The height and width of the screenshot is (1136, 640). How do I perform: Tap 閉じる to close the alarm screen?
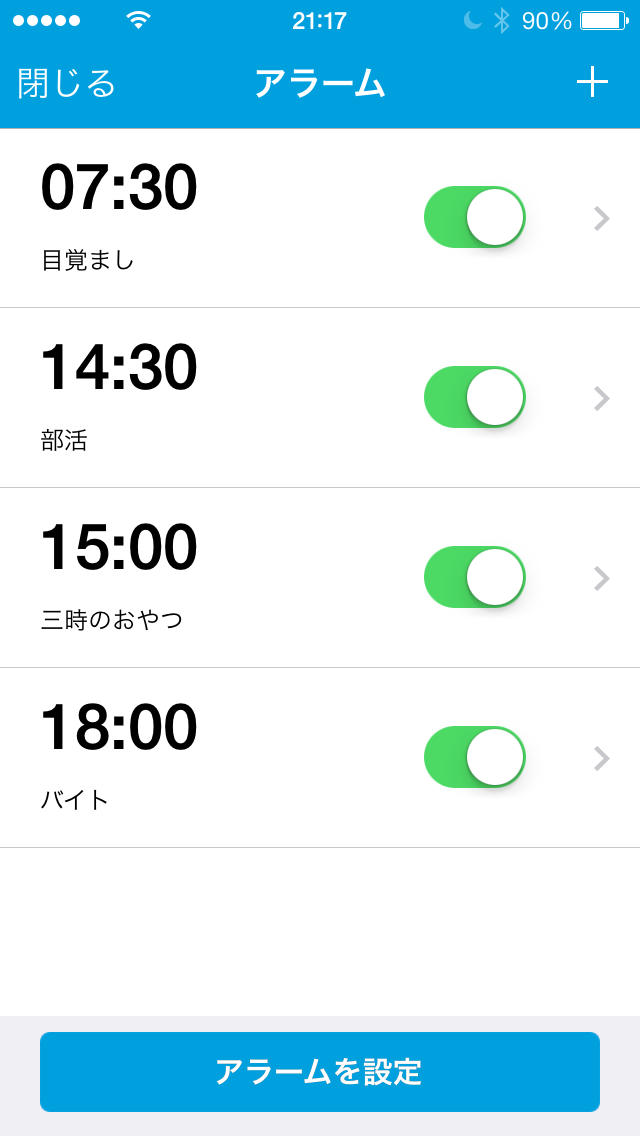pyautogui.click(x=66, y=83)
